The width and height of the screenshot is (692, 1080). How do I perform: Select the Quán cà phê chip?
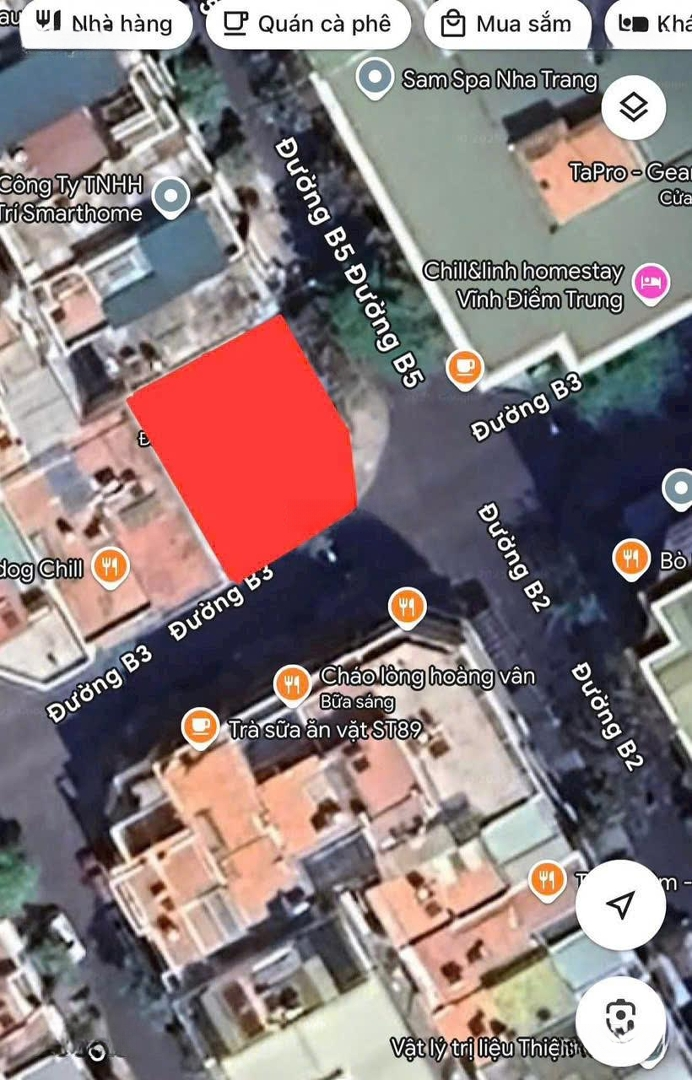(x=308, y=24)
